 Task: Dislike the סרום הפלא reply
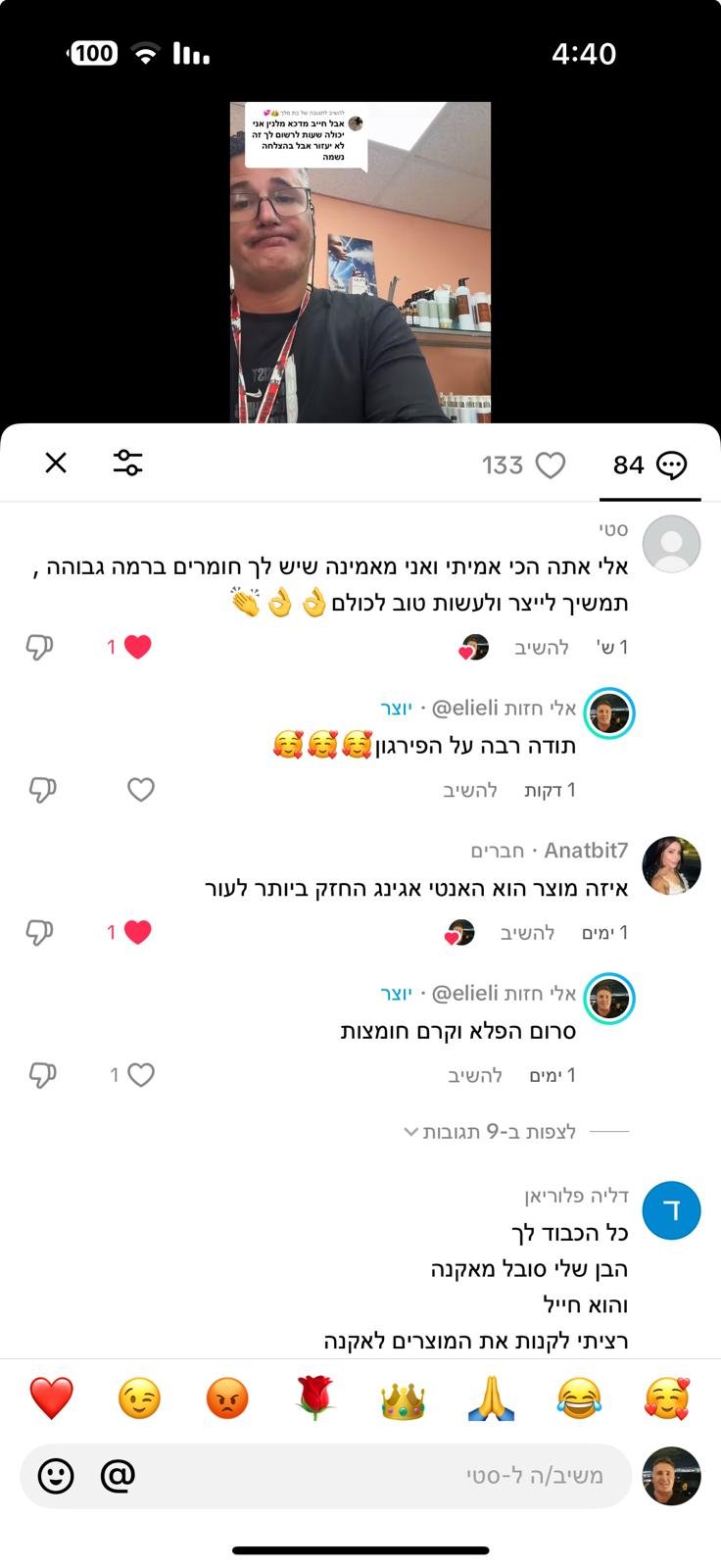42,1075
